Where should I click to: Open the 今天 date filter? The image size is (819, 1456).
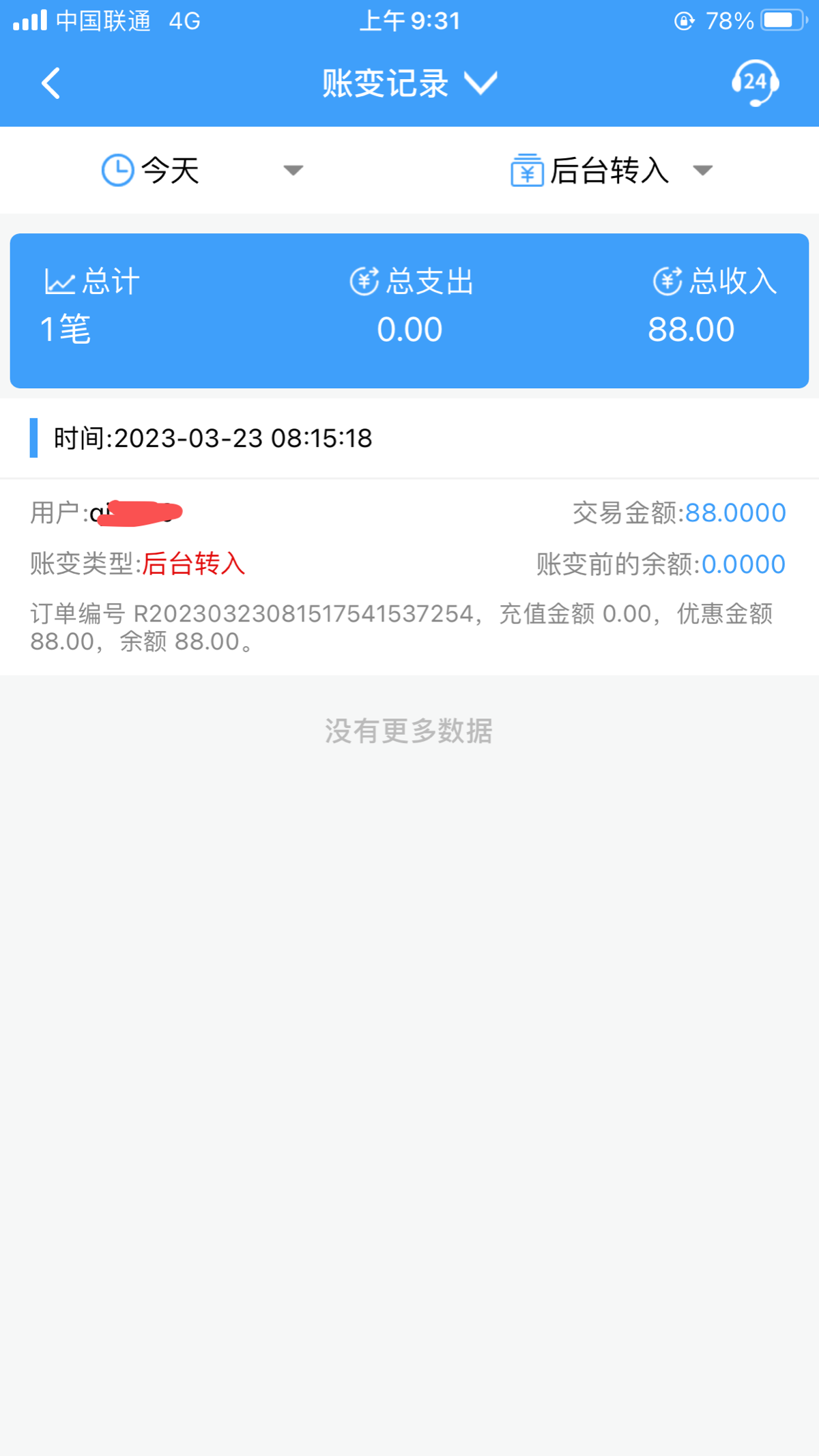coord(202,170)
